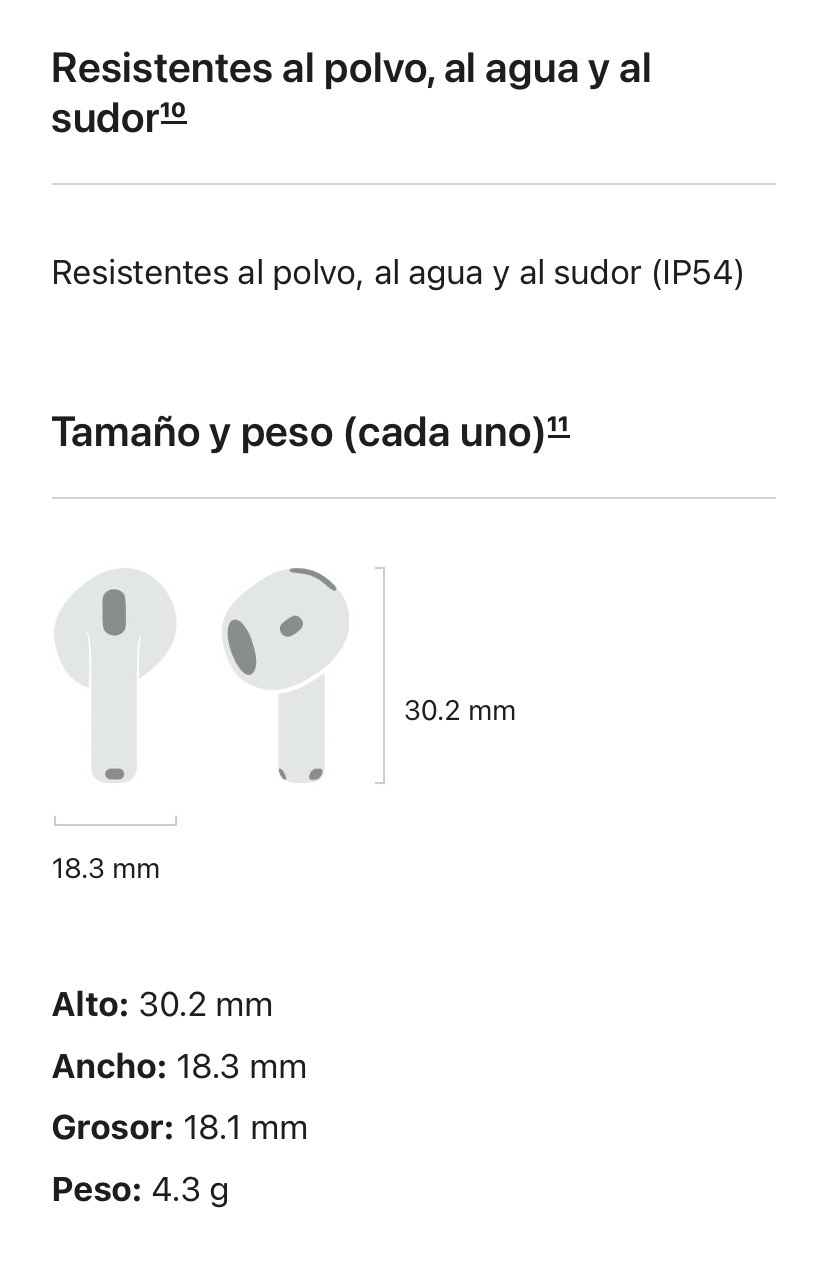Open footnote 11 beside Tamaño y peso
The height and width of the screenshot is (1264, 828).
(559, 427)
